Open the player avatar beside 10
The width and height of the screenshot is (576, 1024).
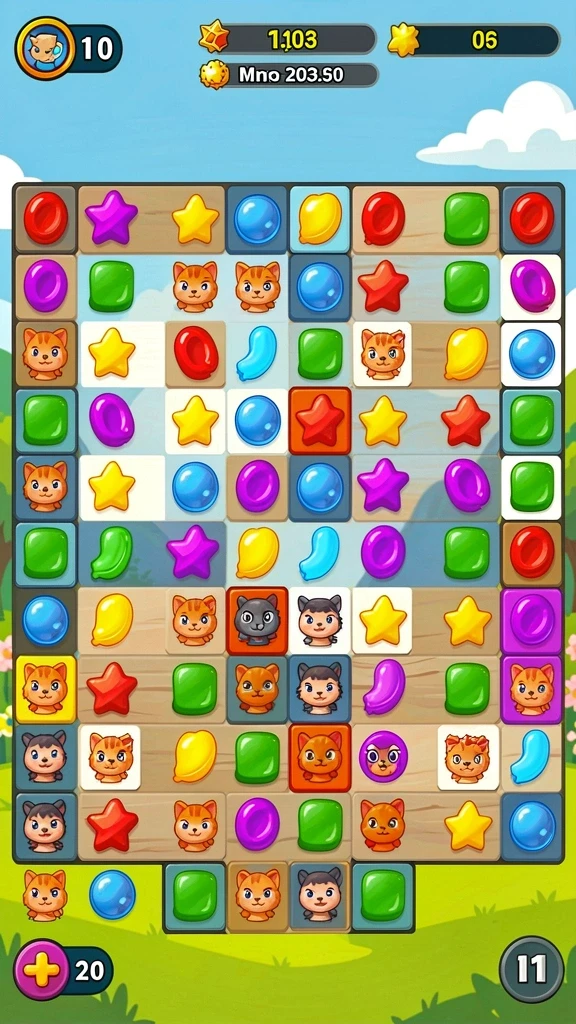coord(44,48)
